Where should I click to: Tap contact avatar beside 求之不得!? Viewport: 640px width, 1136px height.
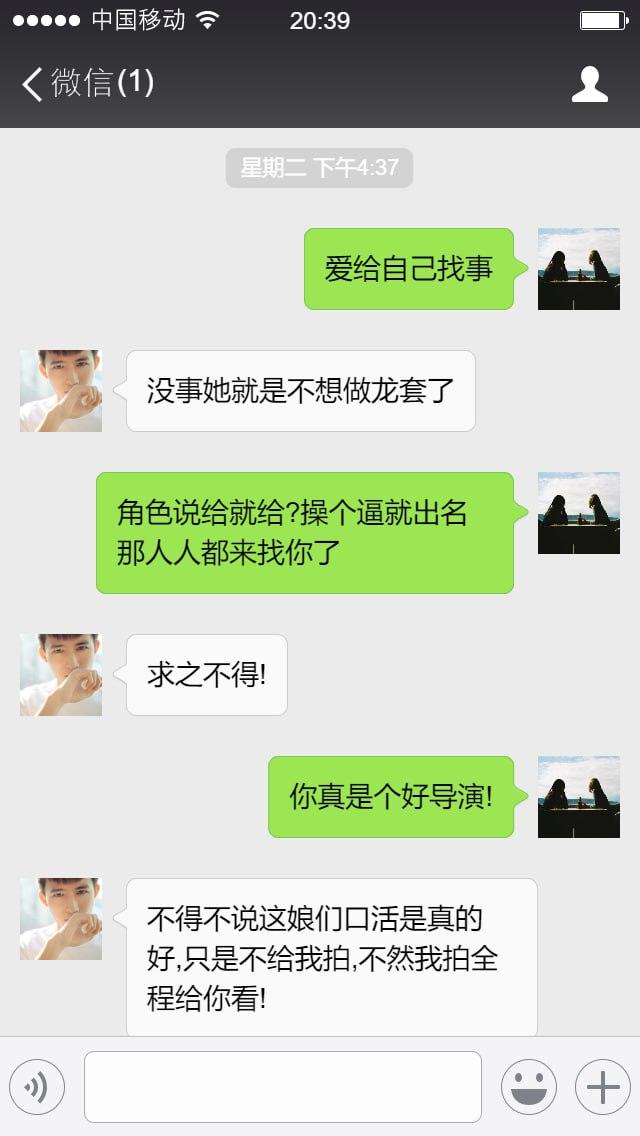[x=61, y=675]
